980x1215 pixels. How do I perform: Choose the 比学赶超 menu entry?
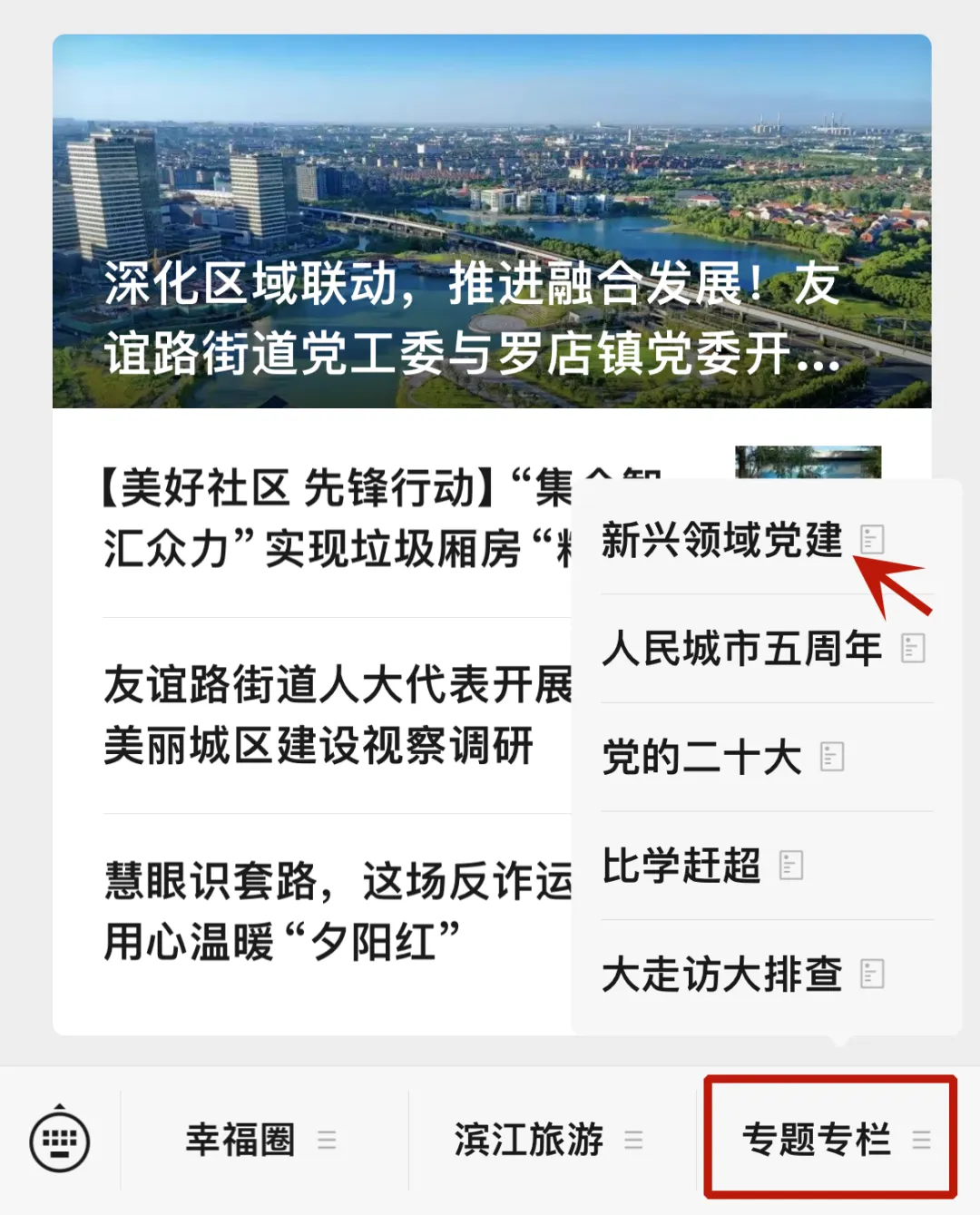click(x=682, y=866)
